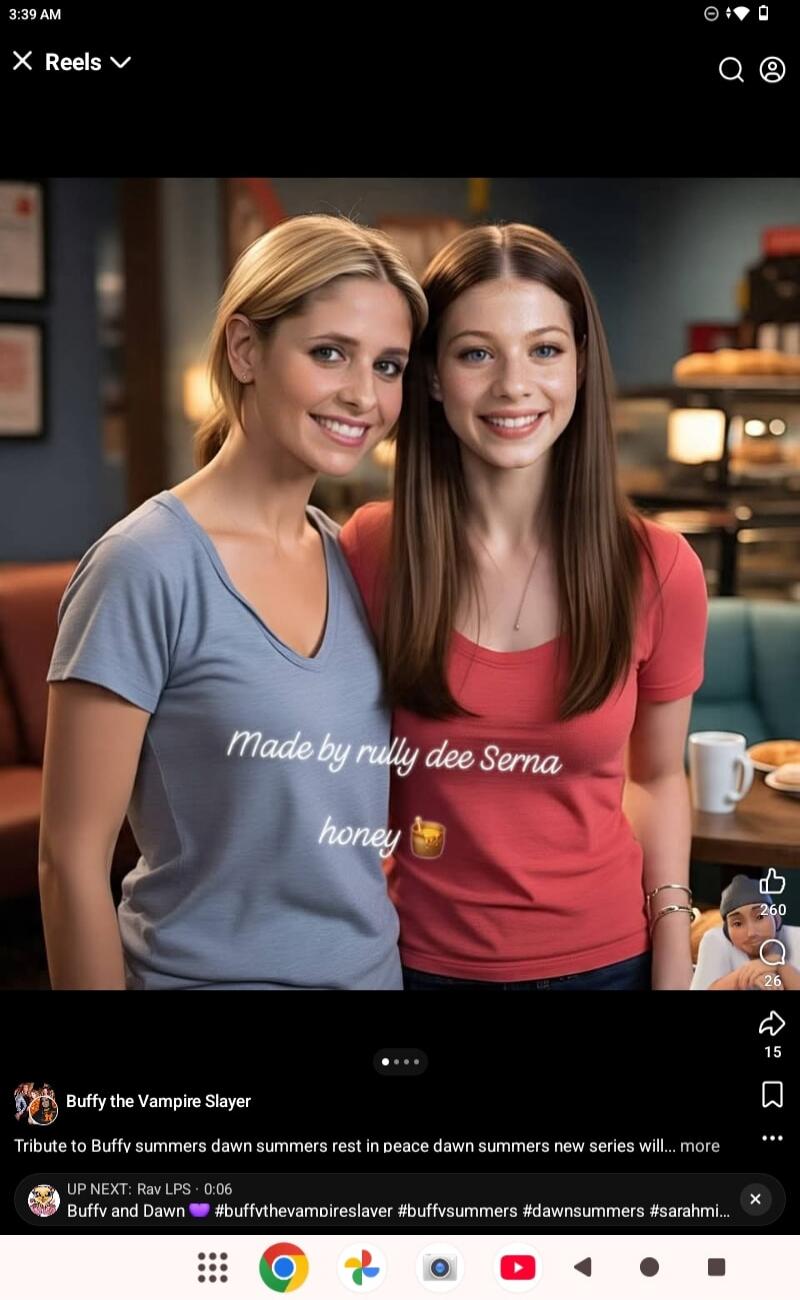Like this Buffy reel

click(x=772, y=881)
